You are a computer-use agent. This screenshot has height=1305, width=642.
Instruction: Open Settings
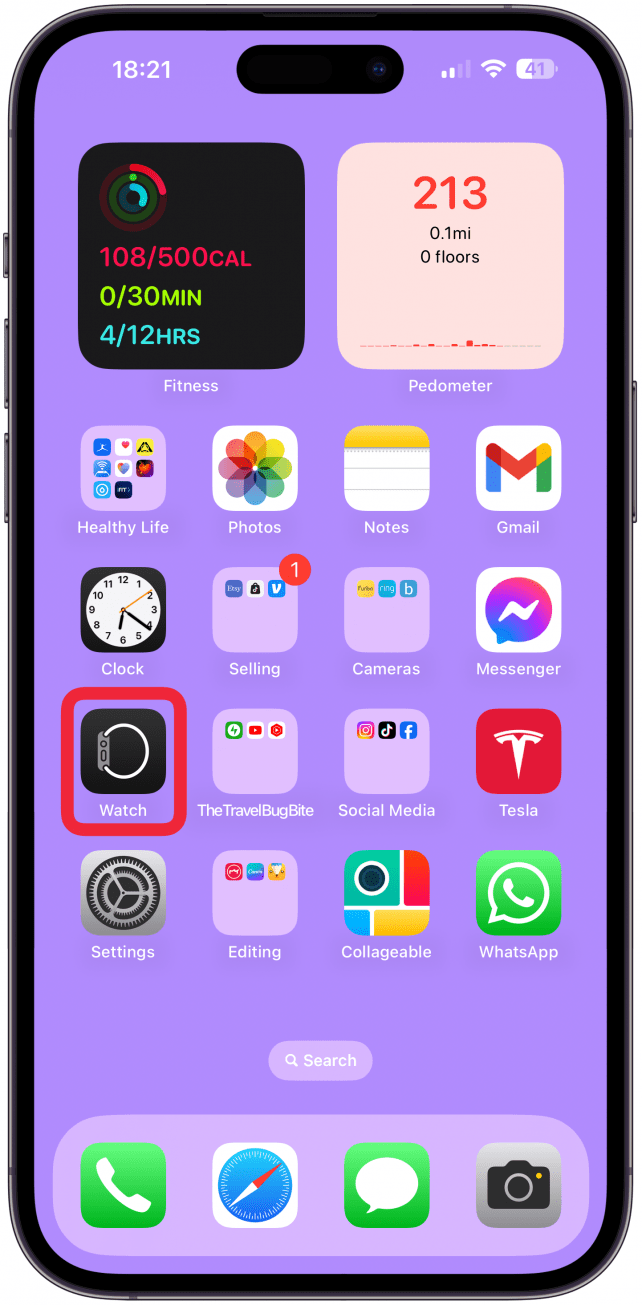123,893
